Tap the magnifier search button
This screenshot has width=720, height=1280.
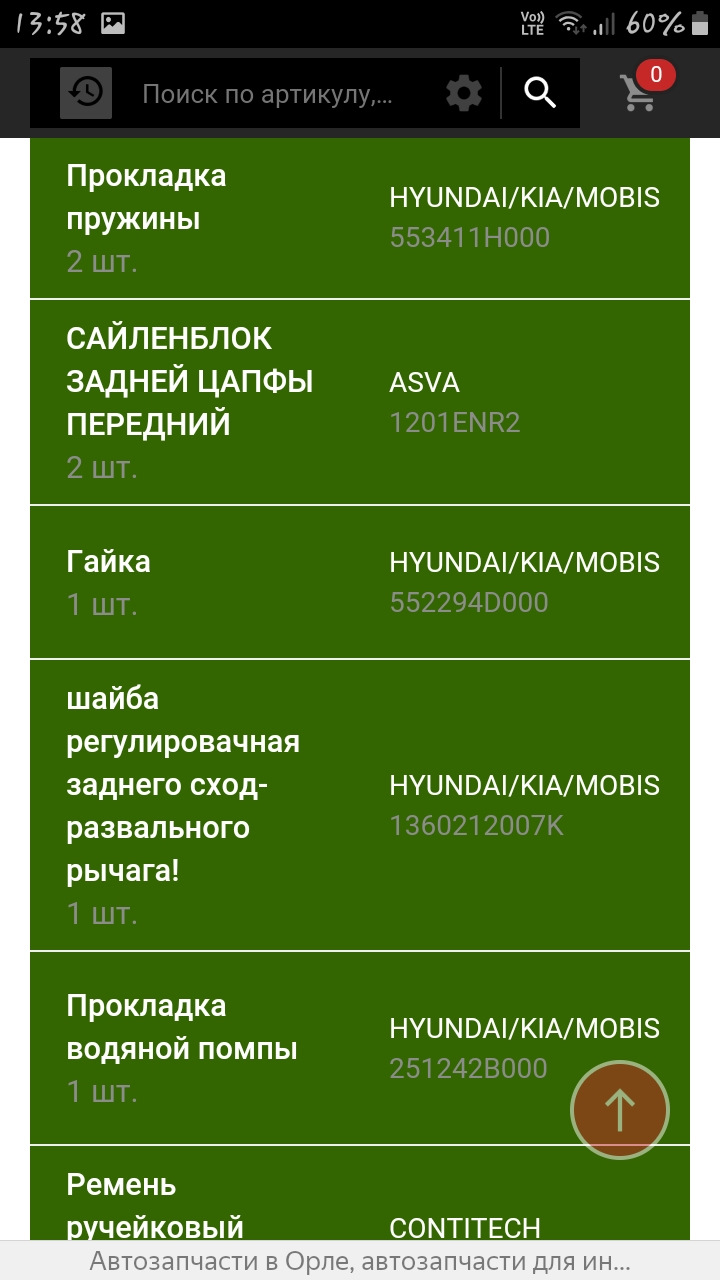point(540,94)
